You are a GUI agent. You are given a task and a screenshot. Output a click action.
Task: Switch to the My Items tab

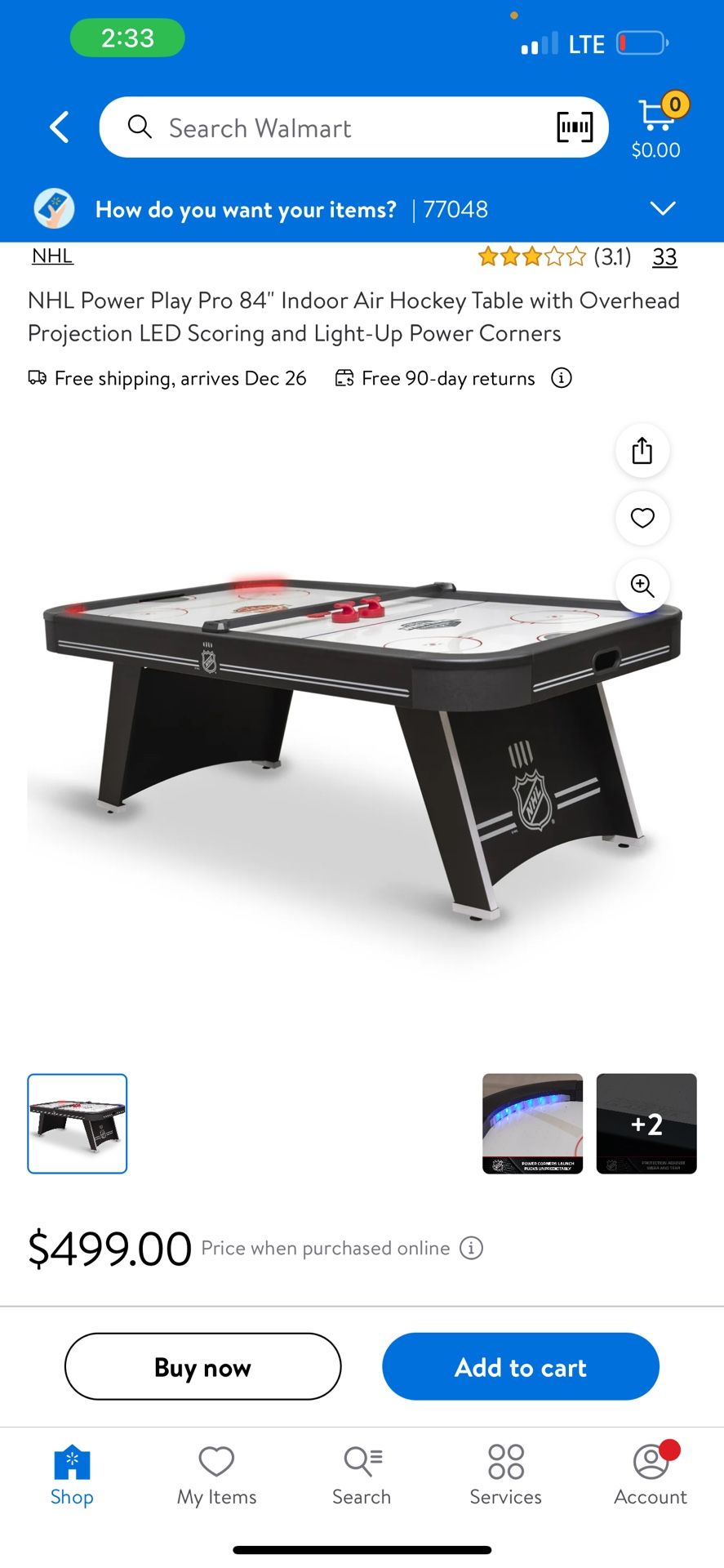(x=217, y=1476)
